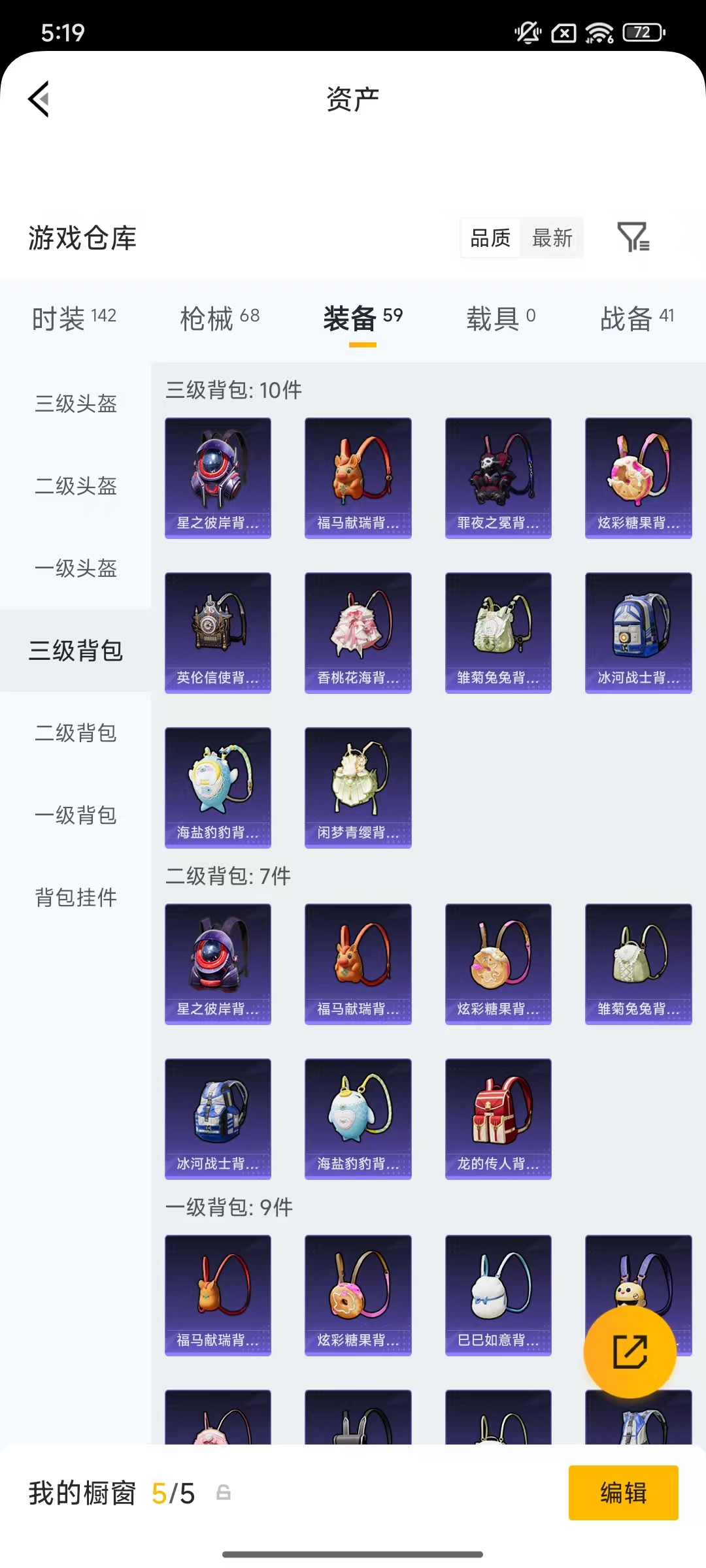Open the 龙的传人背包 thumbnail

[x=498, y=1119]
